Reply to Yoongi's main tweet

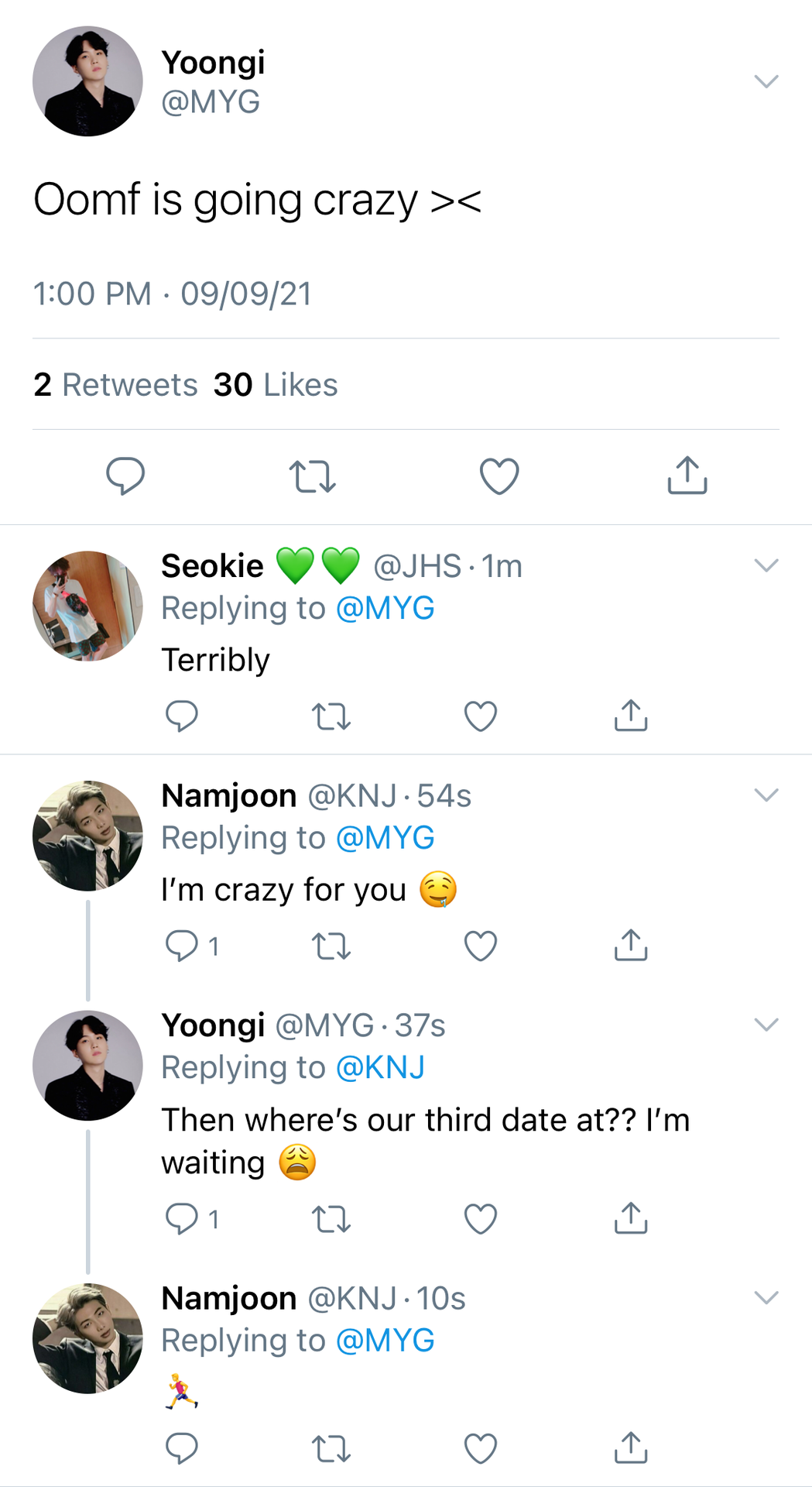(x=125, y=476)
